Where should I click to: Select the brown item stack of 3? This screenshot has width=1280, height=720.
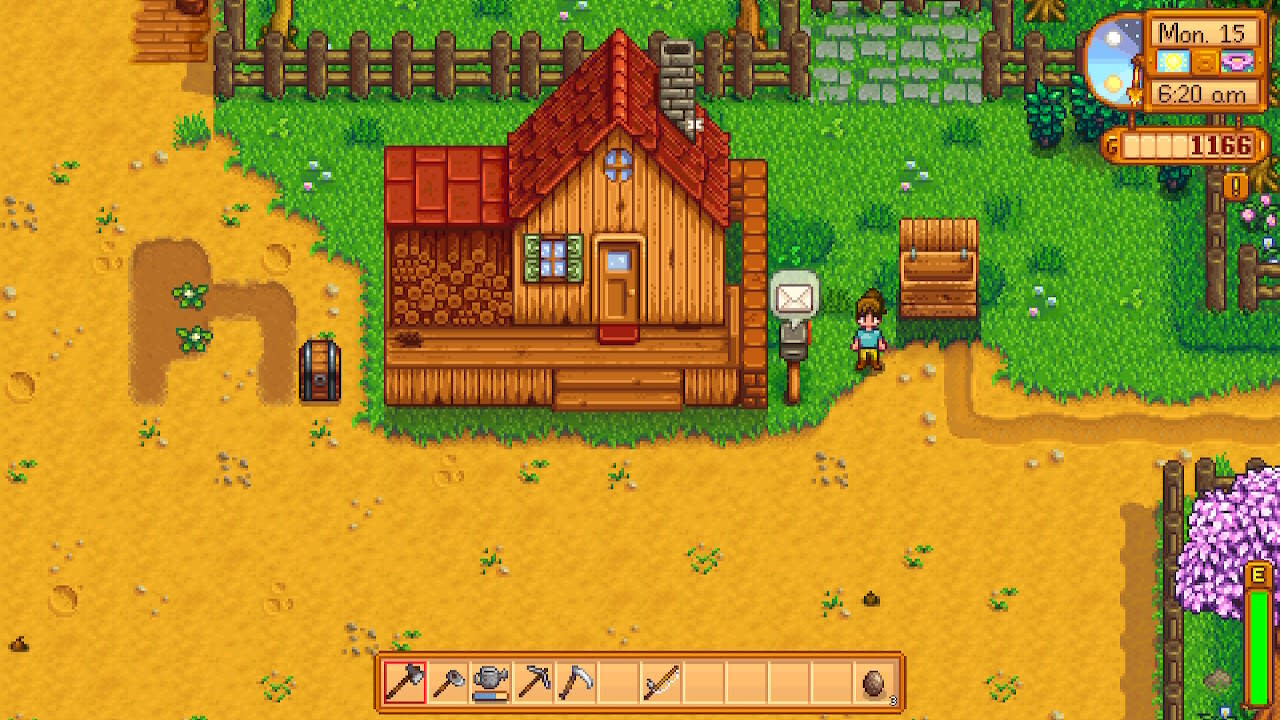(x=874, y=682)
